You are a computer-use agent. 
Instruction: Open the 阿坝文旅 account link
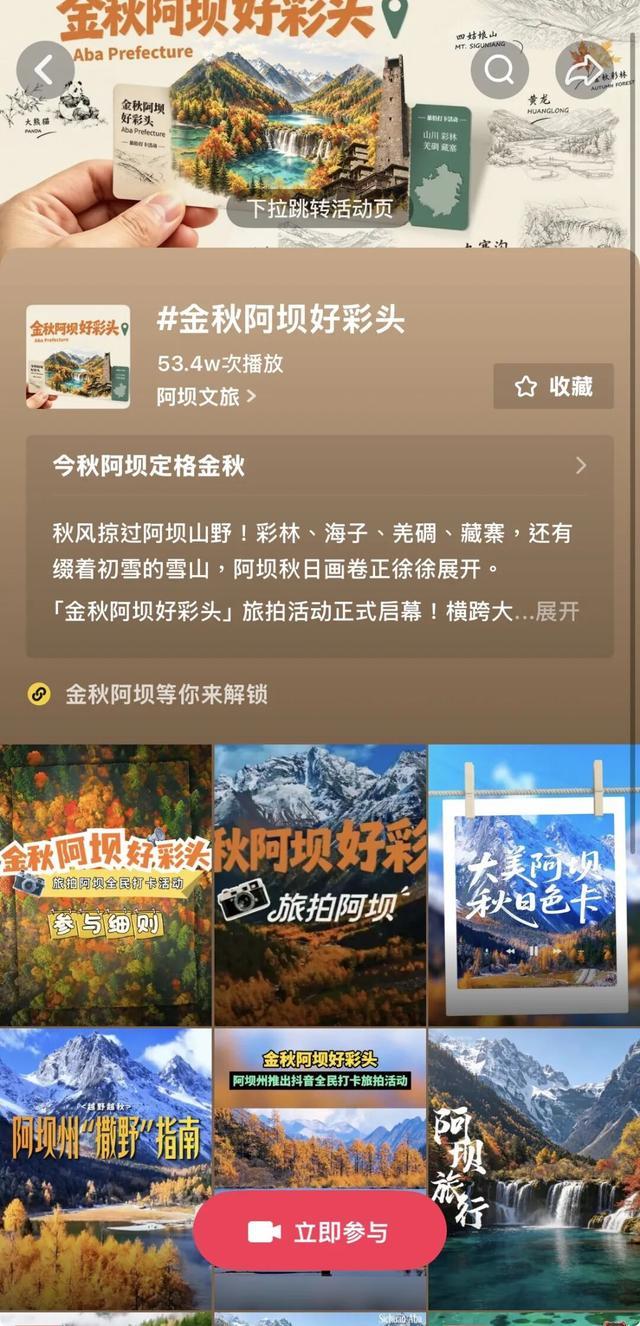tap(206, 397)
